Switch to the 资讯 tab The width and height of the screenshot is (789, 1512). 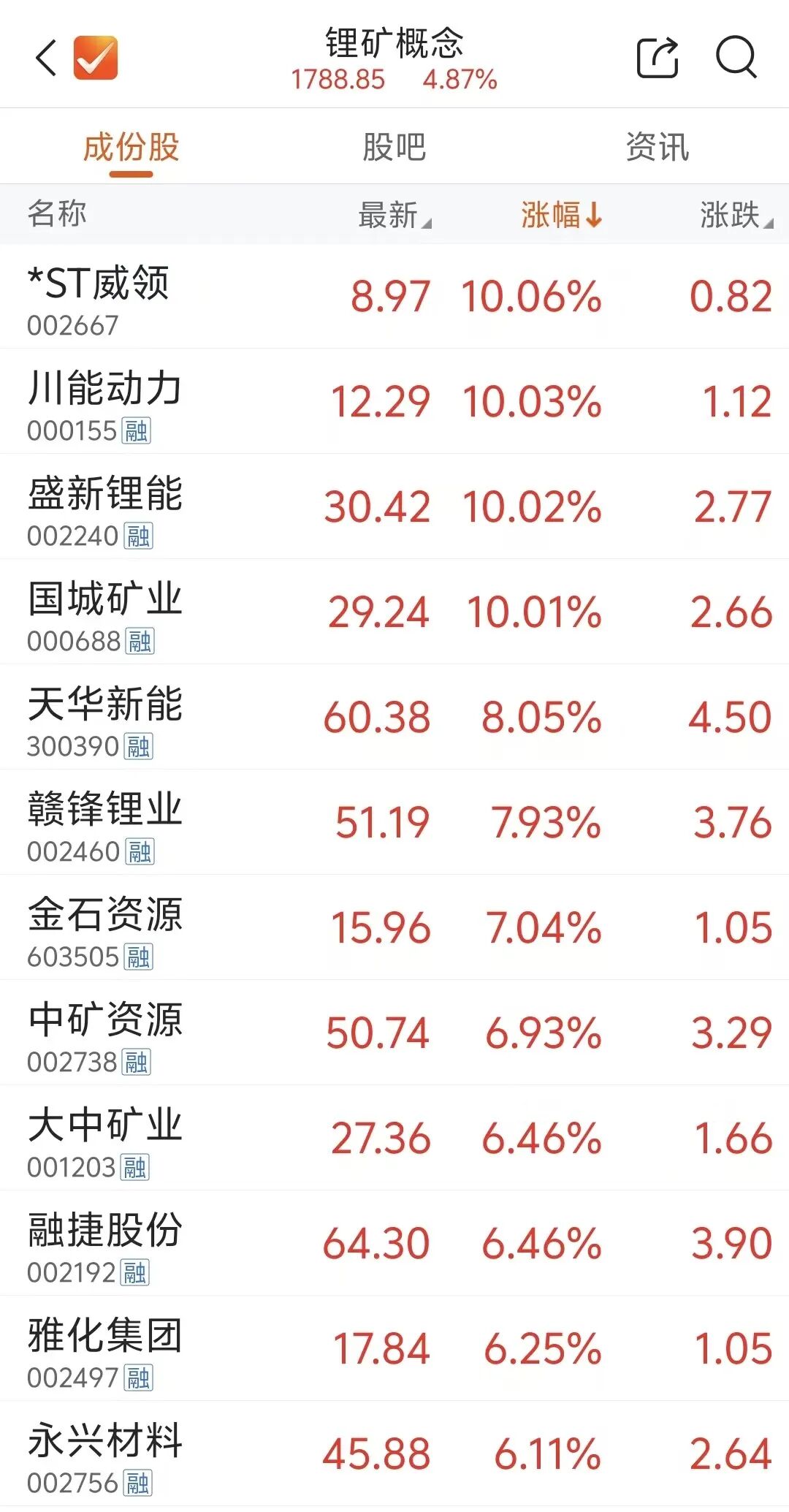coord(657,147)
